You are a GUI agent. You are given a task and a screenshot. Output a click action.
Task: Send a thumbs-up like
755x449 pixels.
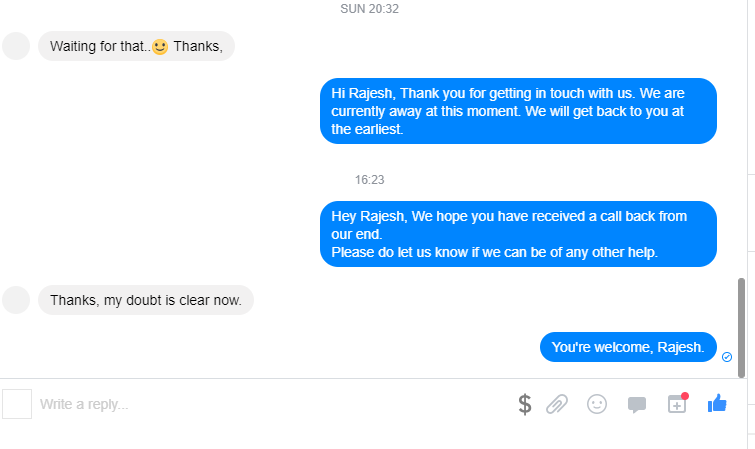pos(717,403)
